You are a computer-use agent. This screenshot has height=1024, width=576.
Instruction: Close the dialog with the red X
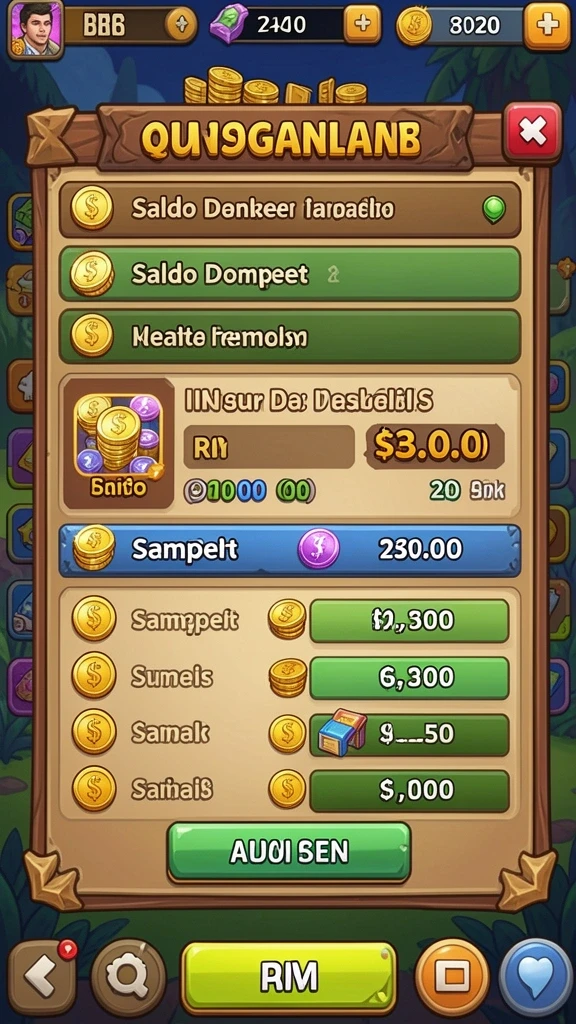click(x=532, y=133)
